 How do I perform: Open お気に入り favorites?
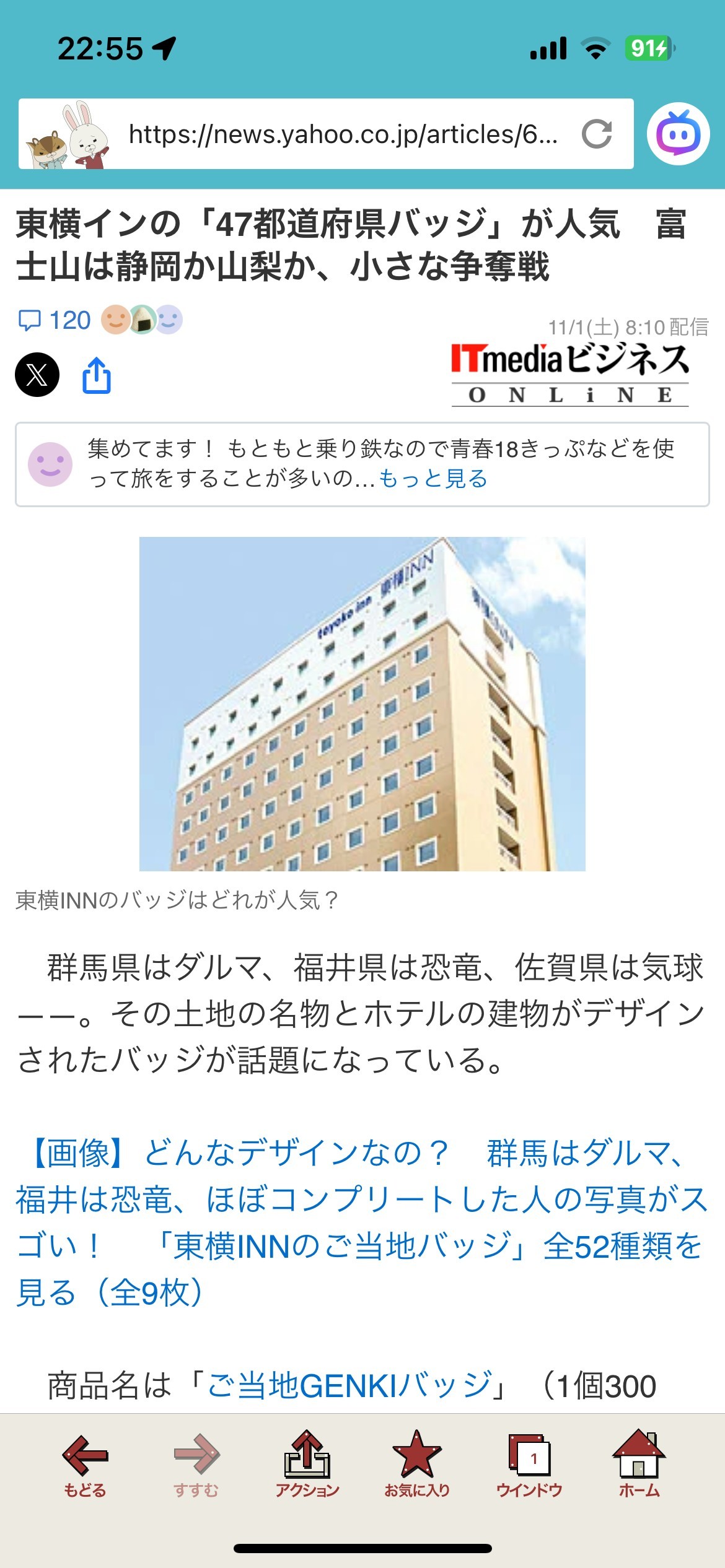pyautogui.click(x=416, y=1464)
